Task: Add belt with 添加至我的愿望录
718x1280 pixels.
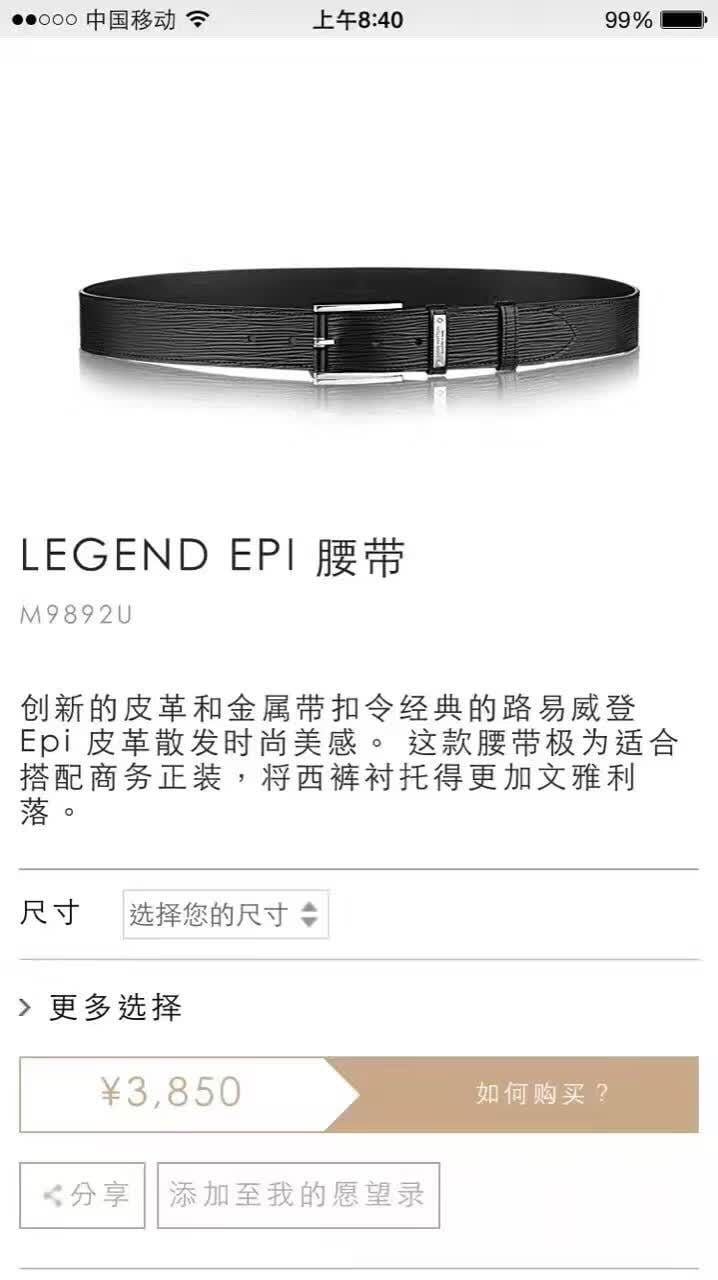Action: point(298,1194)
